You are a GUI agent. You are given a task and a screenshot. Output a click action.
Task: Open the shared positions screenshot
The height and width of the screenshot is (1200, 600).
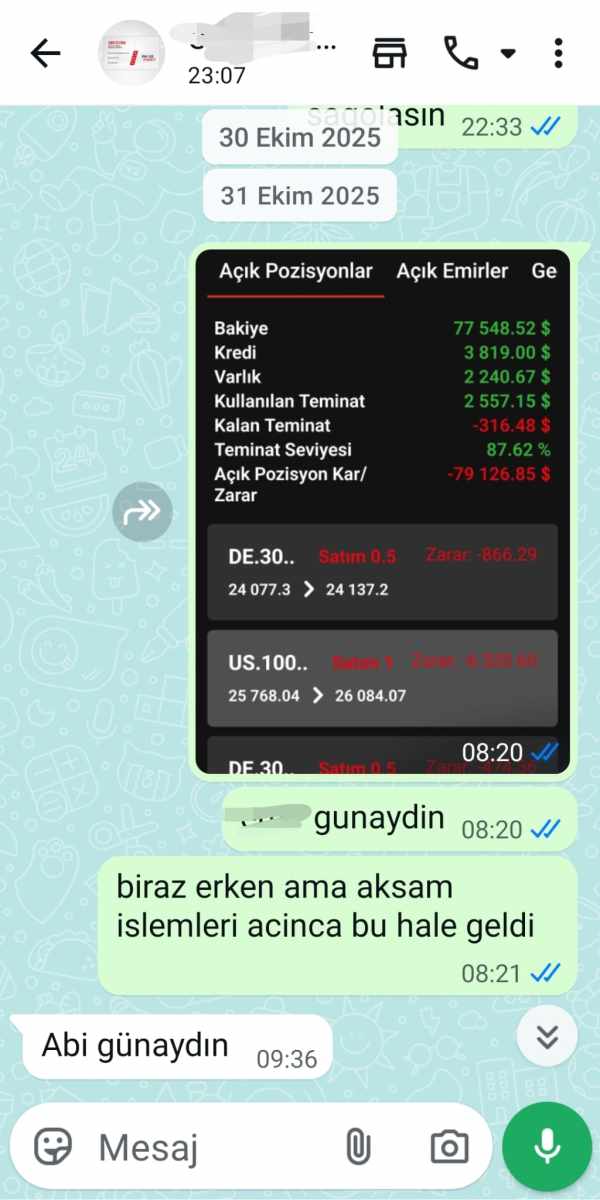[x=382, y=511]
